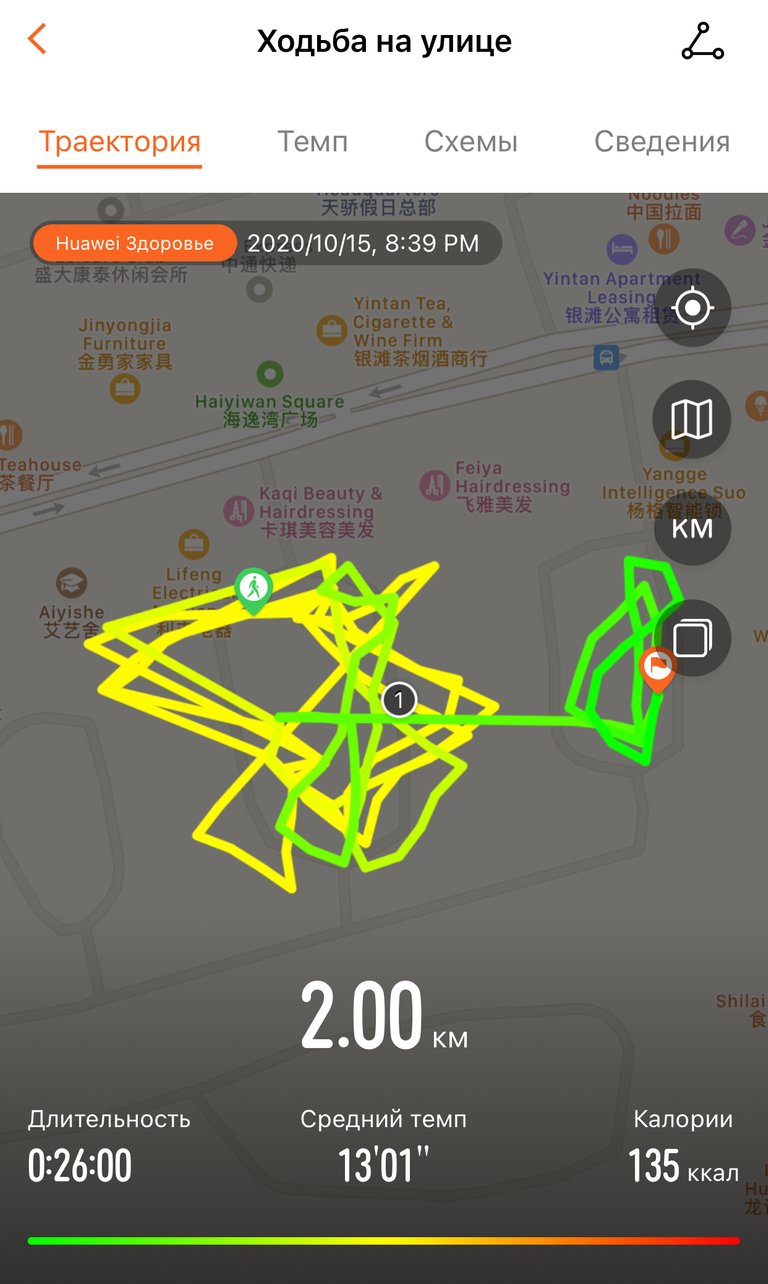Viewport: 768px width, 1284px height.
Task: Select the Траектория tab
Action: (120, 141)
